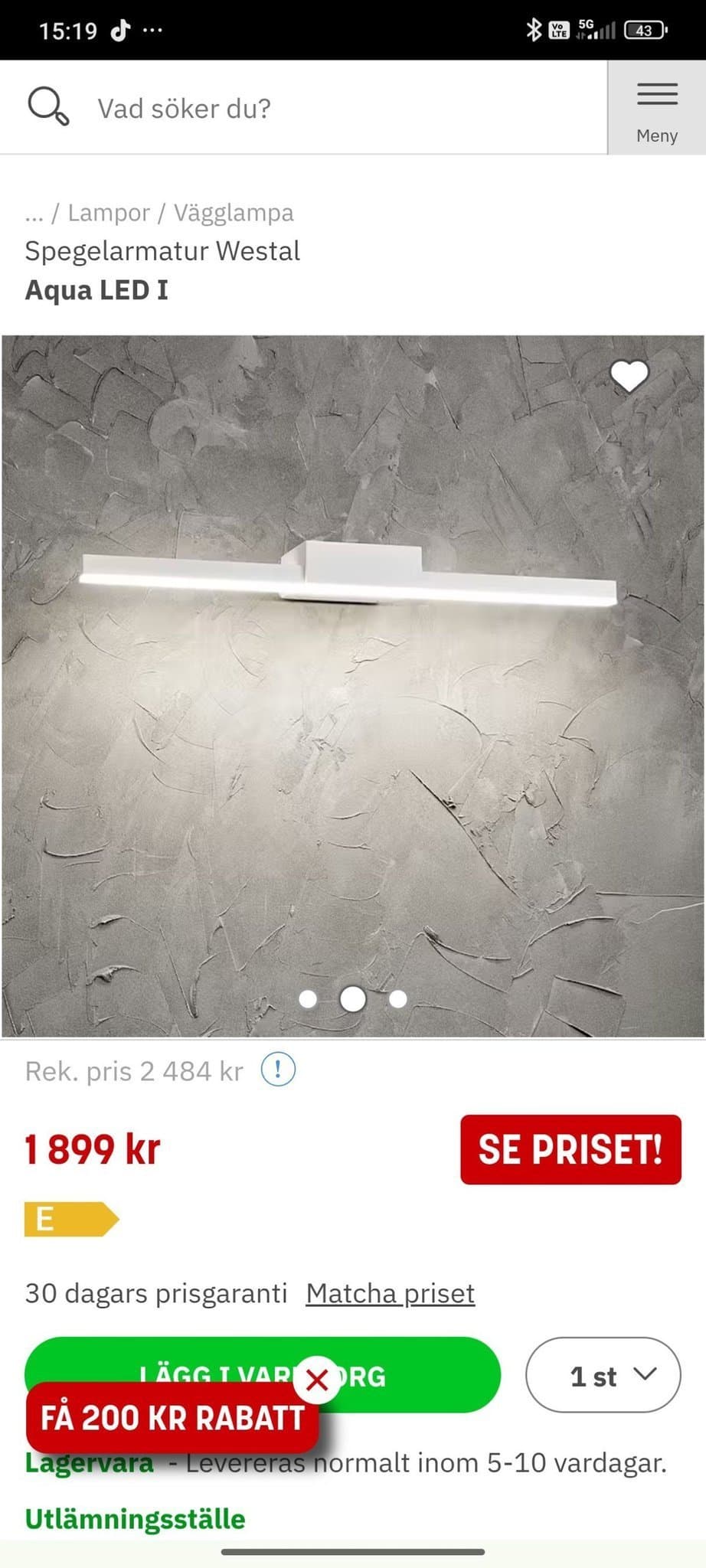The image size is (706, 1568).
Task: Select the middle carousel dot indicator
Action: [x=353, y=998]
